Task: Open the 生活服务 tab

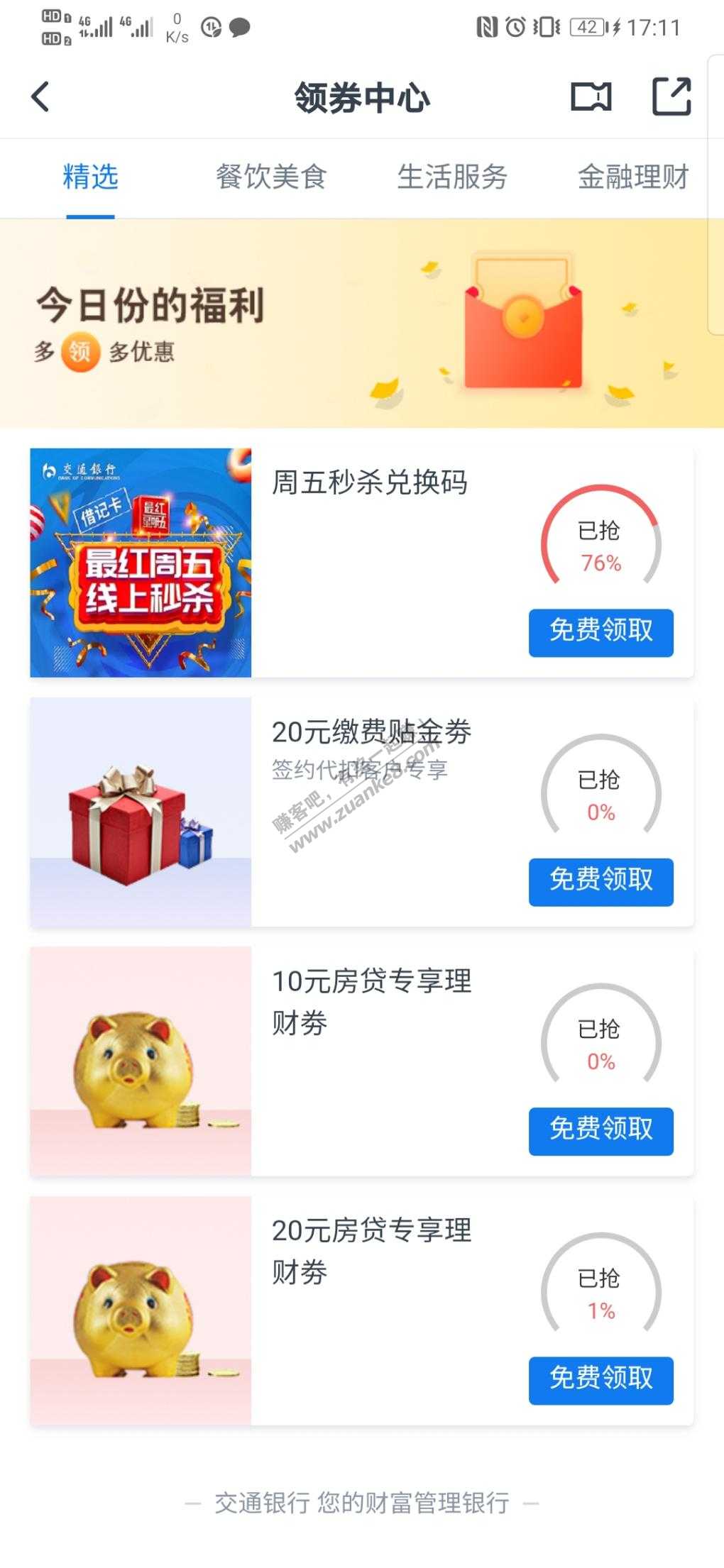Action: [x=452, y=177]
